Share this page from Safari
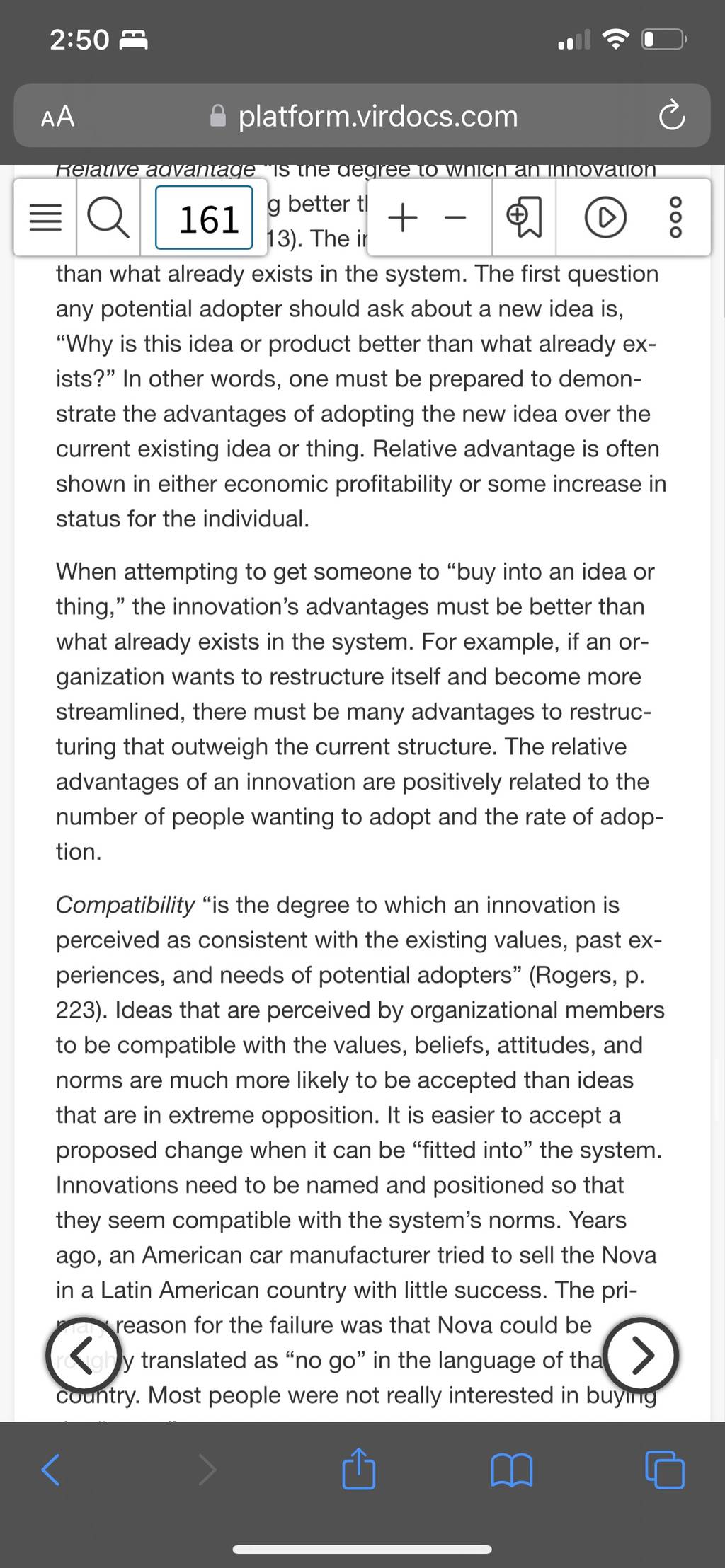The height and width of the screenshot is (1568, 725). click(x=358, y=1468)
